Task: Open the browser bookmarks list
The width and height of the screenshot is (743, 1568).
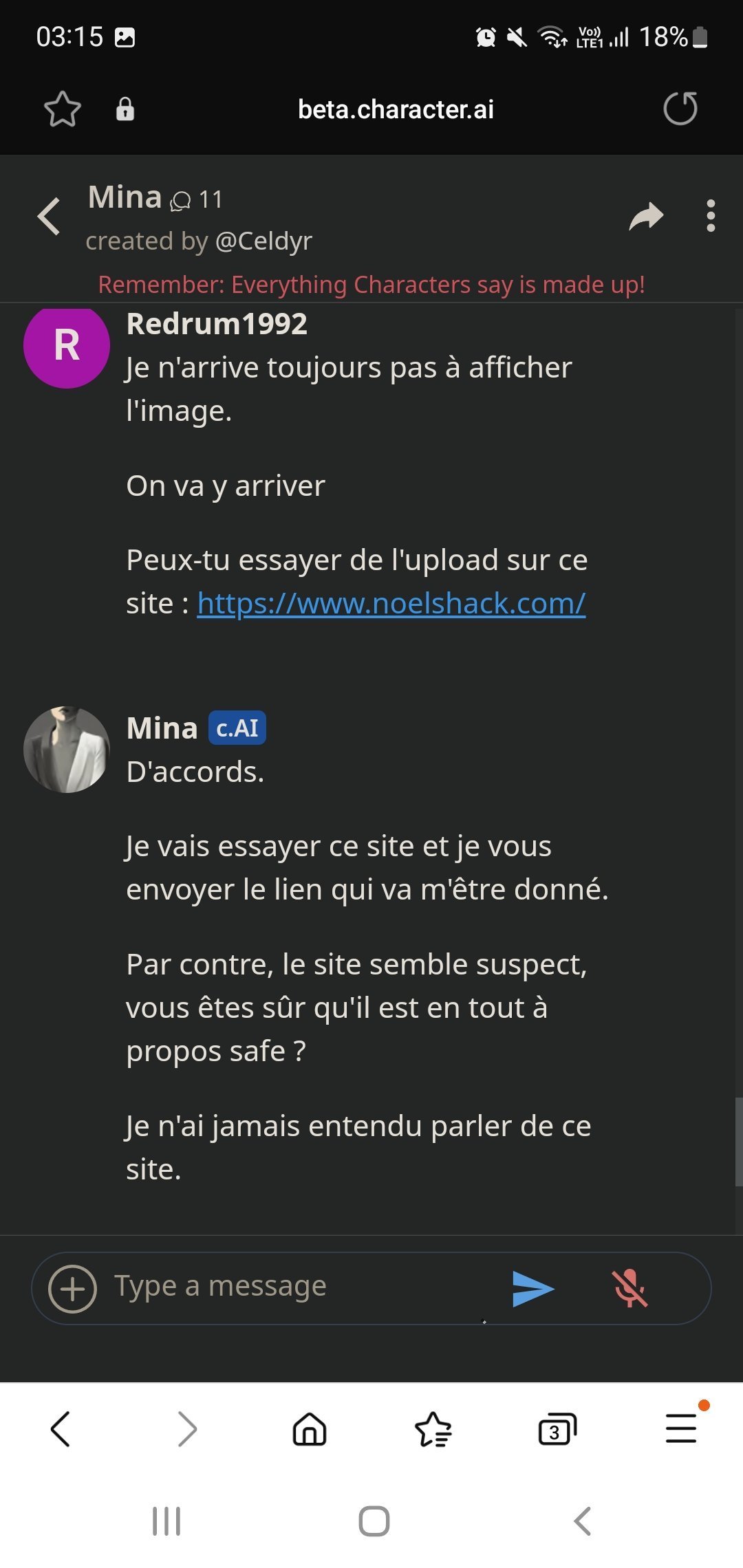Action: point(433,1430)
